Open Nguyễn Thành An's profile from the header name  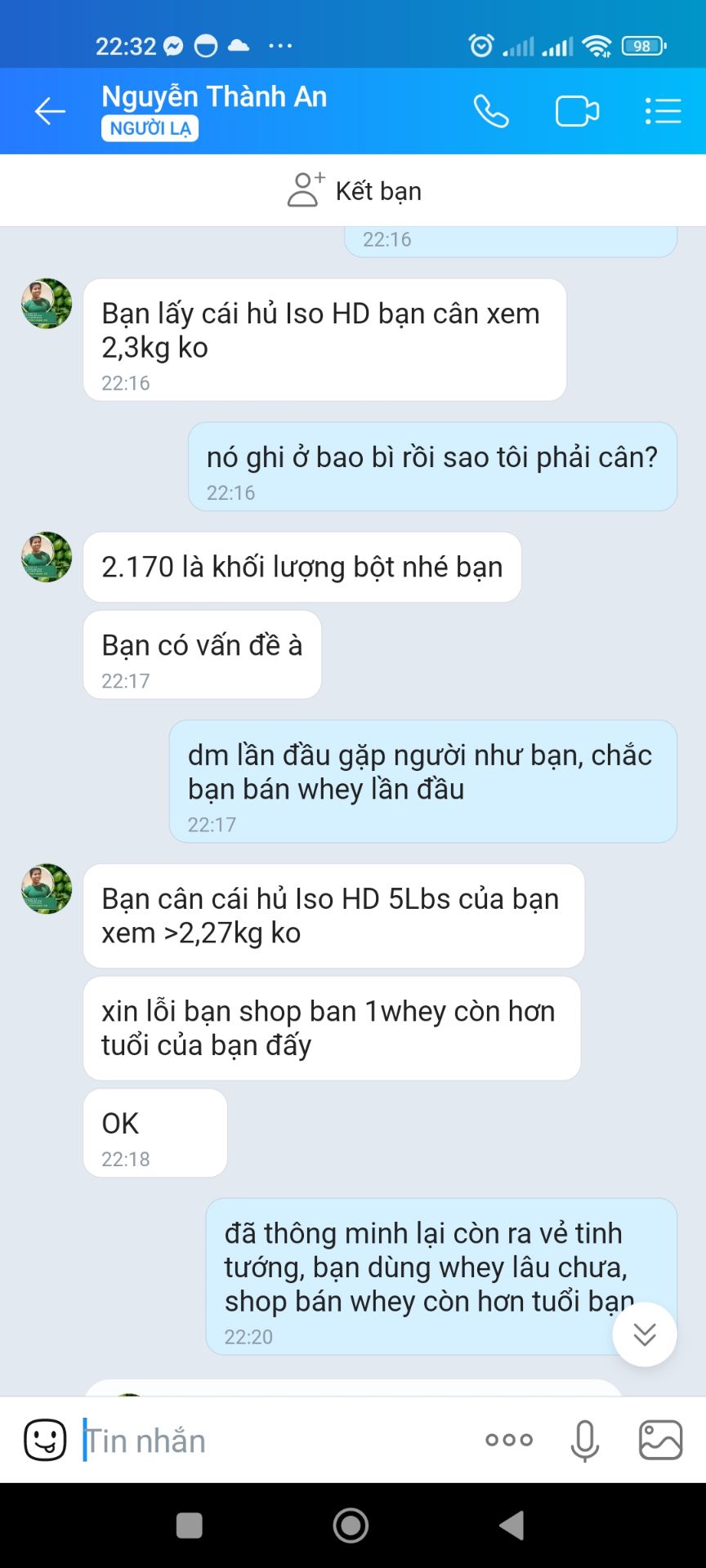click(x=215, y=96)
